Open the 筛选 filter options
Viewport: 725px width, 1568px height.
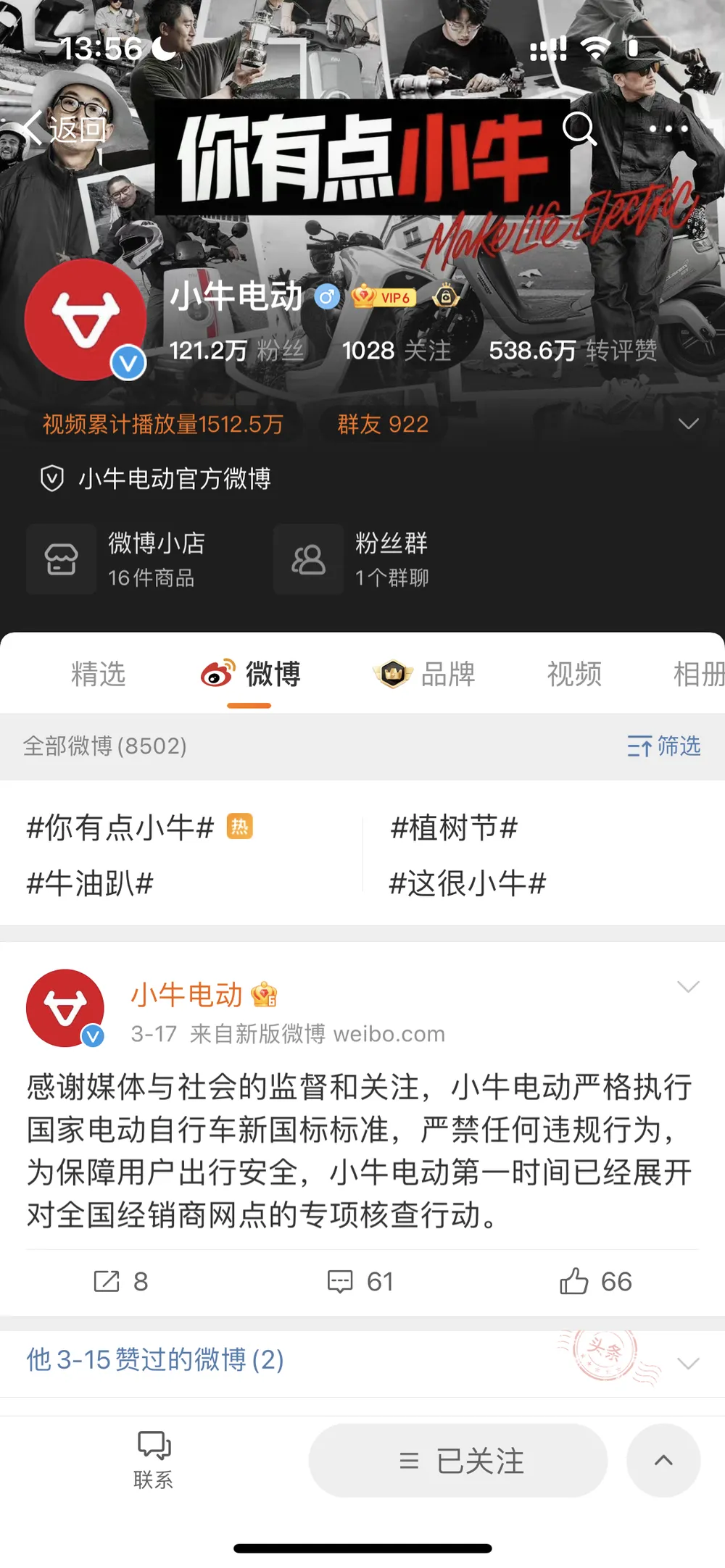click(663, 746)
